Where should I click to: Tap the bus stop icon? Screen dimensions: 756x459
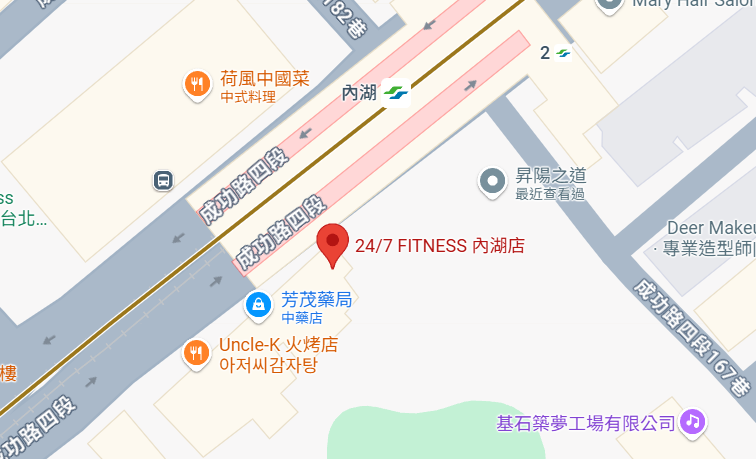[163, 181]
